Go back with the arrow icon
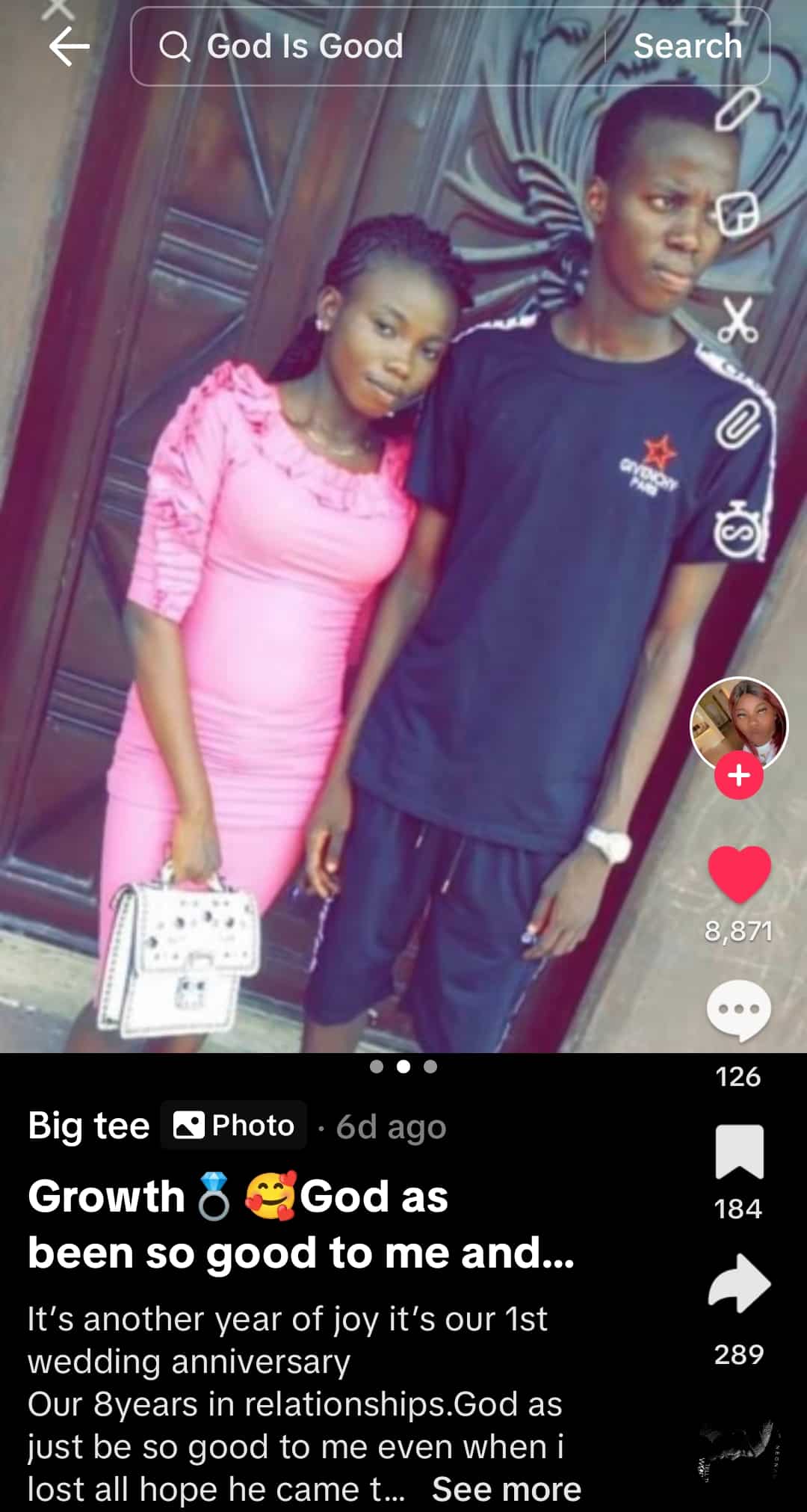 [x=69, y=46]
